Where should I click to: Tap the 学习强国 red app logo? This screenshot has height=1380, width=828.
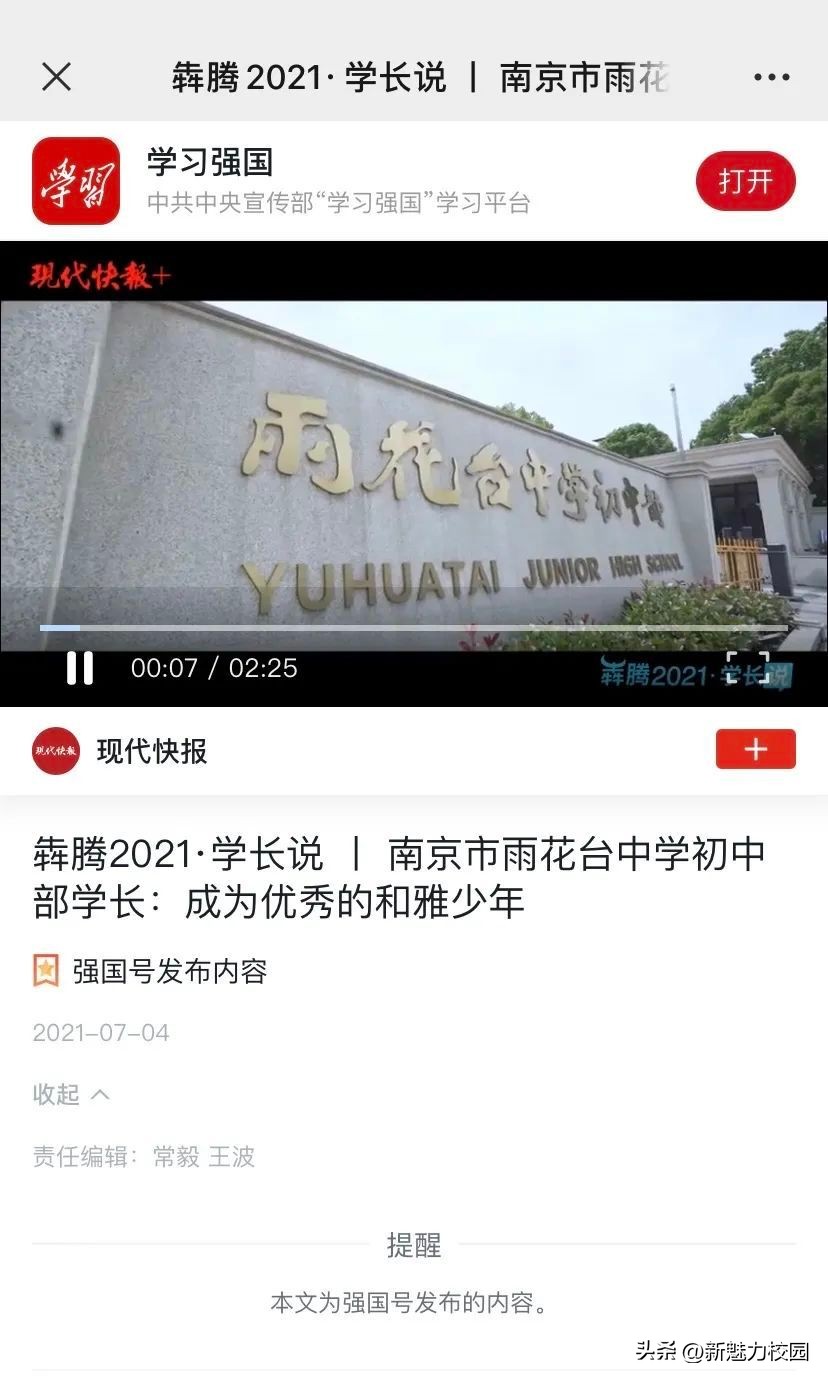[x=75, y=181]
